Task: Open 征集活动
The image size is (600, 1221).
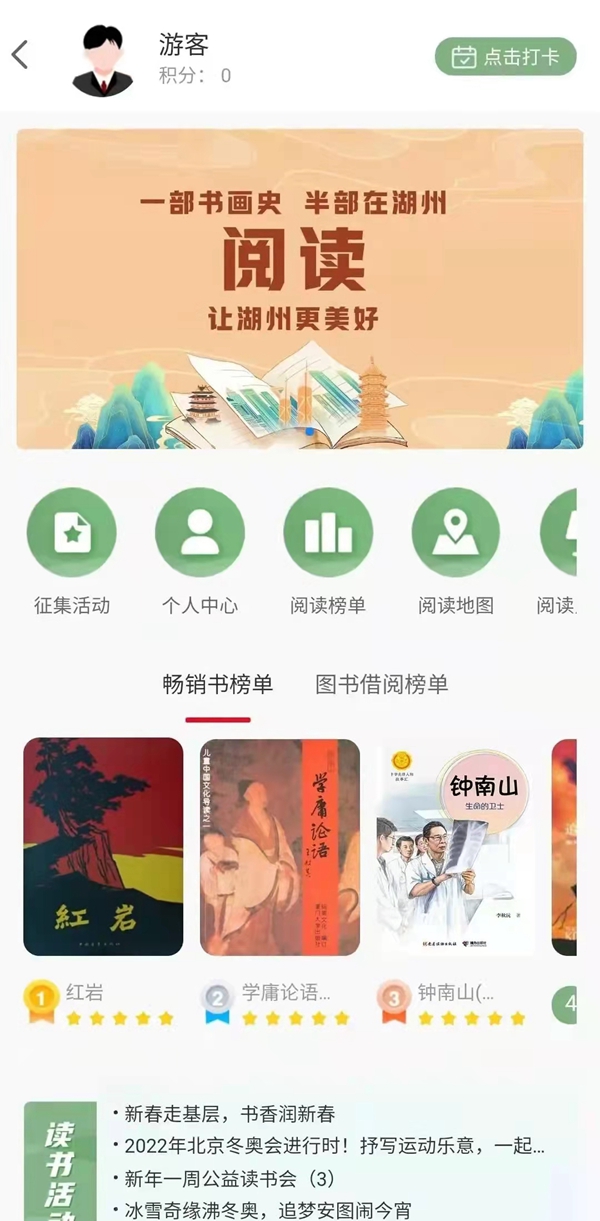Action: 72,533
